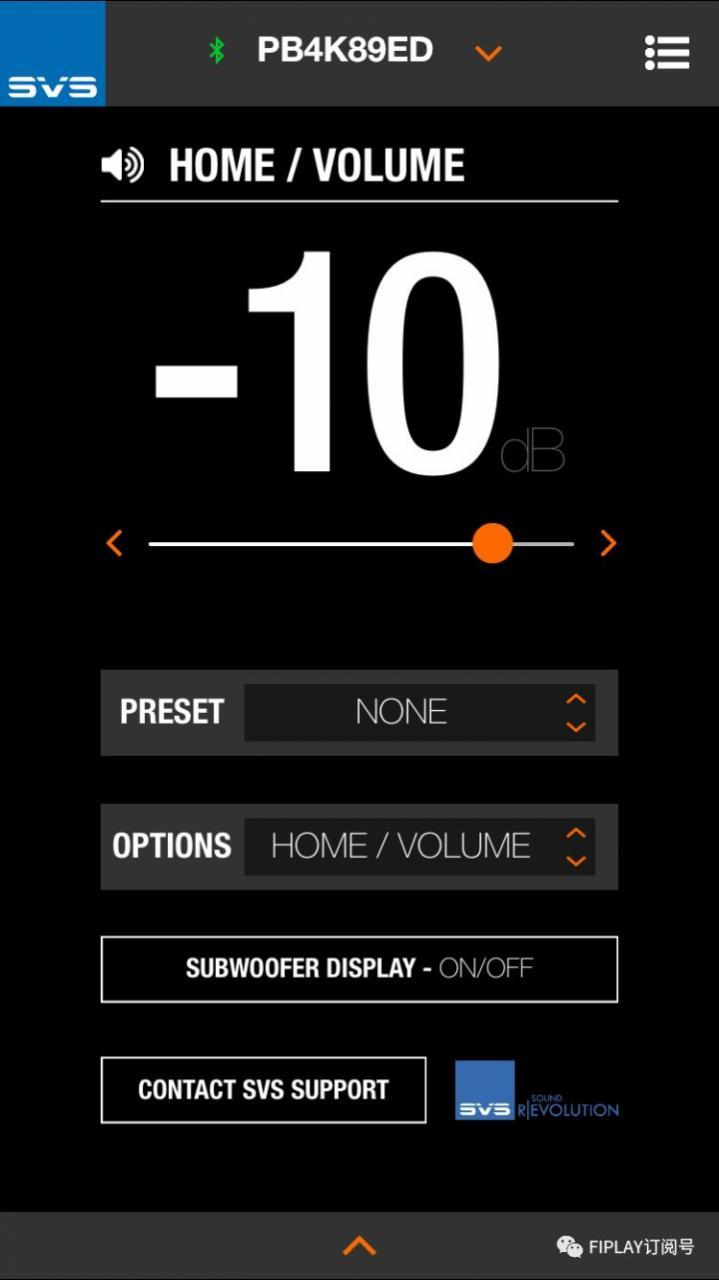Expand the PB4K89ED device dropdown
This screenshot has width=719, height=1280.
[x=488, y=52]
